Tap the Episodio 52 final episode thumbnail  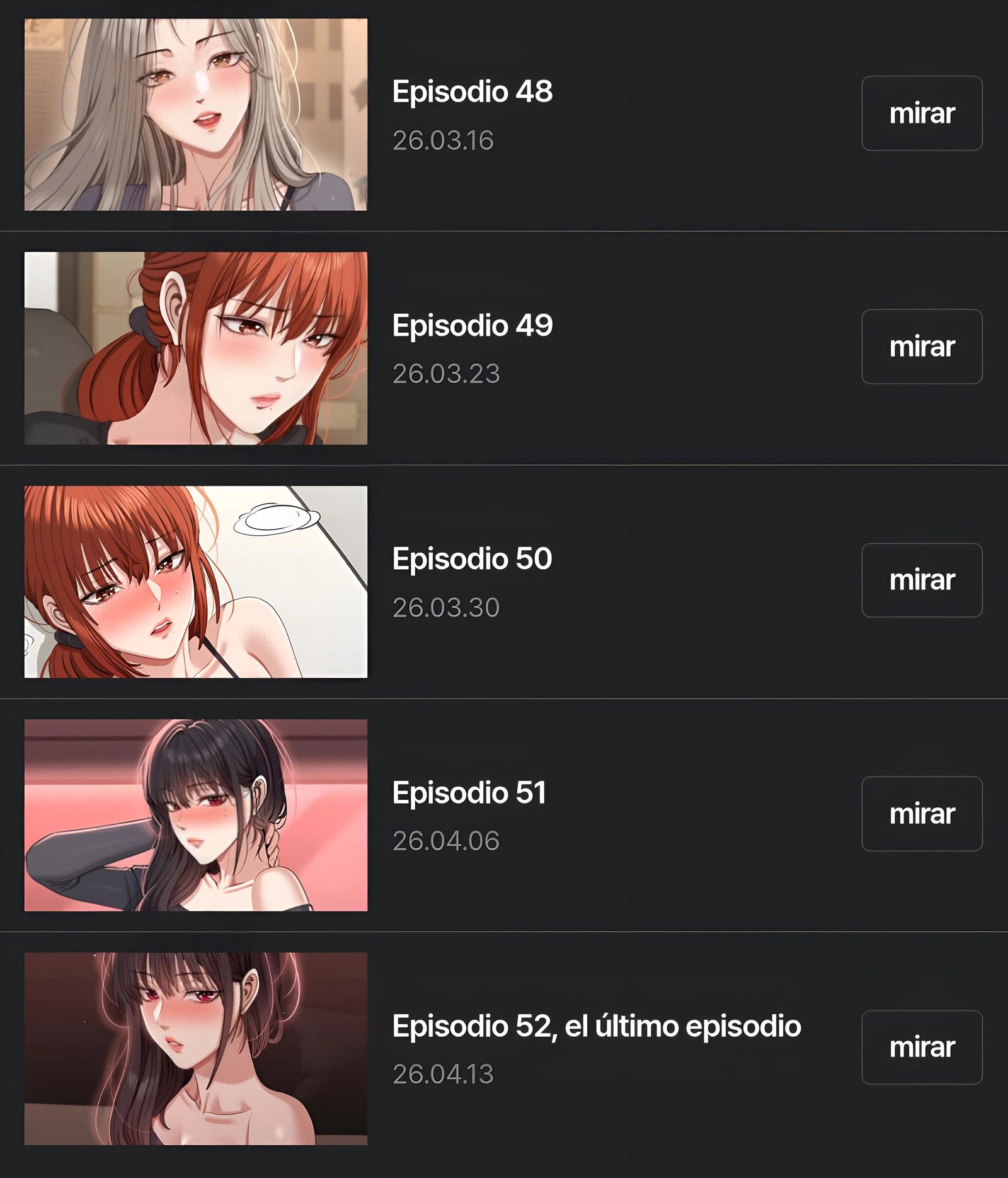195,1048
